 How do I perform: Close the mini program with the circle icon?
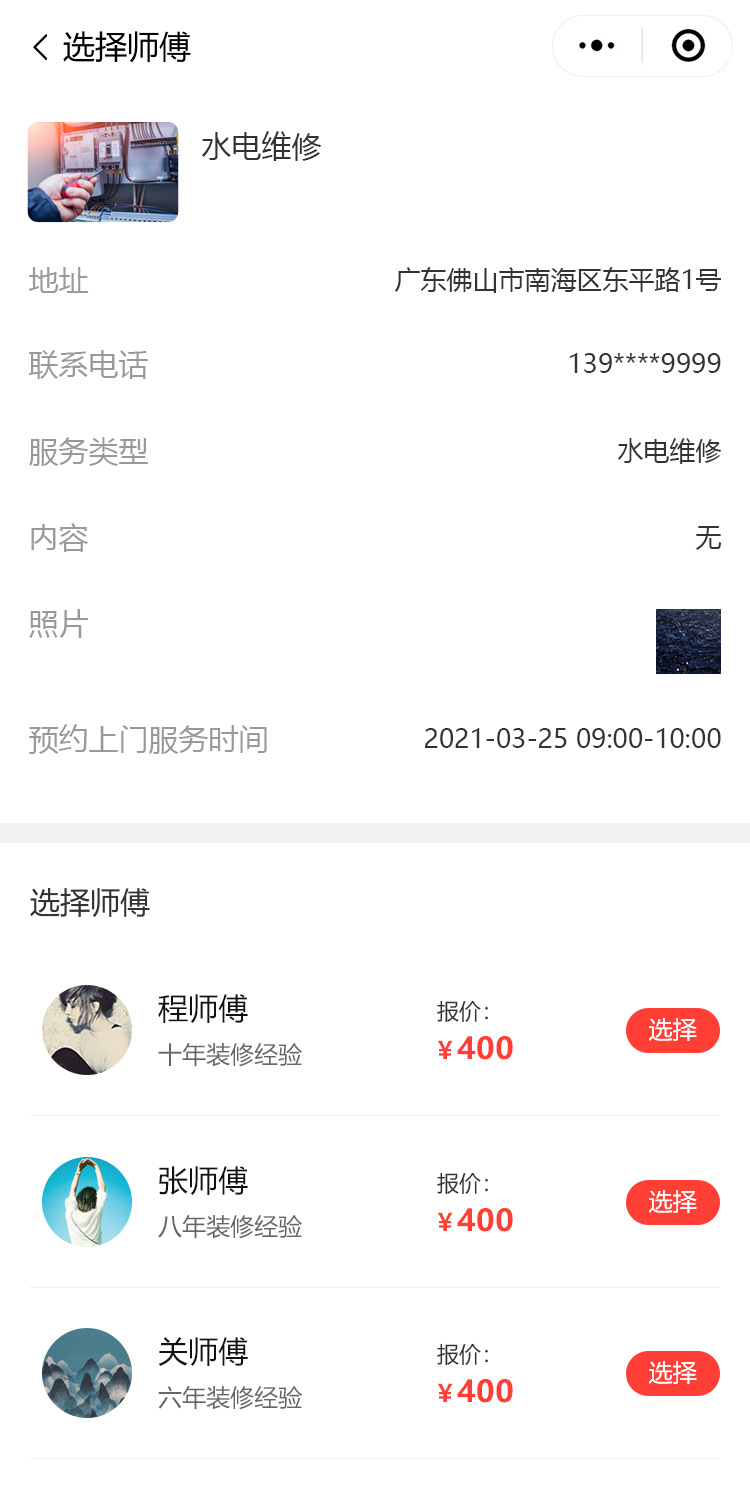coord(688,46)
